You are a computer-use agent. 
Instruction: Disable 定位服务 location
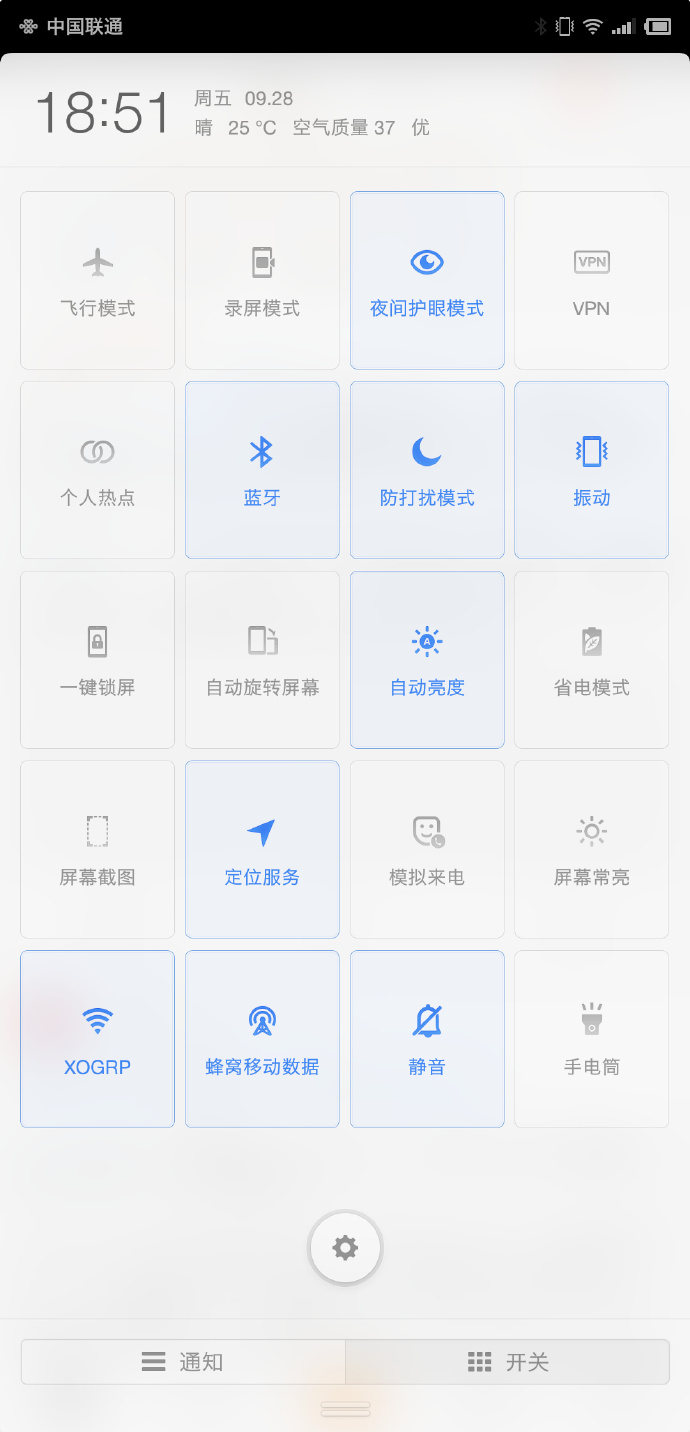(x=262, y=850)
